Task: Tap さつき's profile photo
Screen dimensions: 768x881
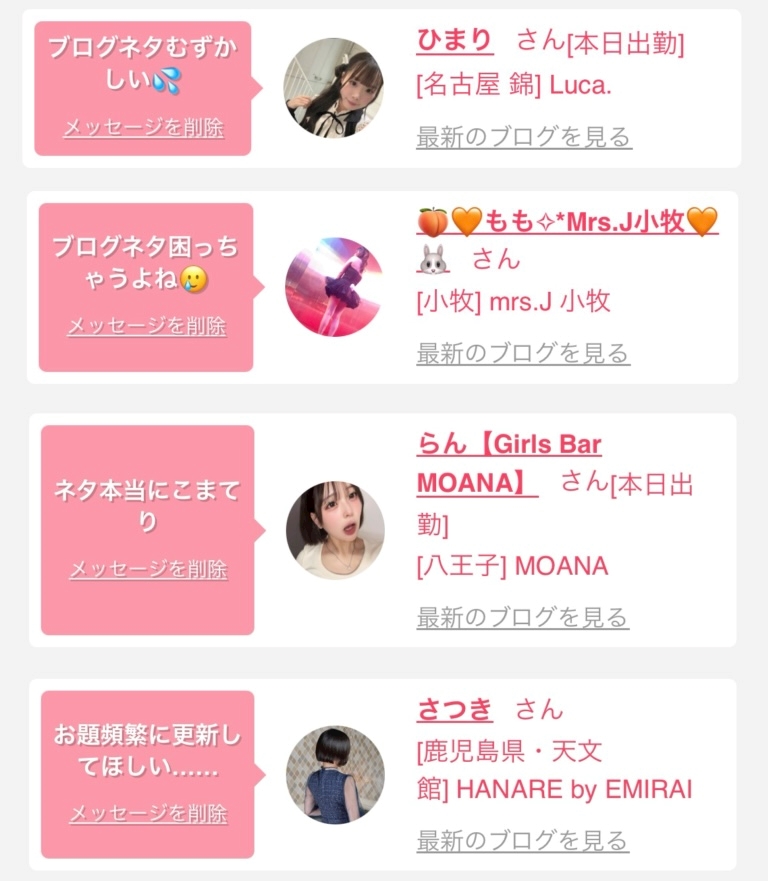Action: click(335, 775)
